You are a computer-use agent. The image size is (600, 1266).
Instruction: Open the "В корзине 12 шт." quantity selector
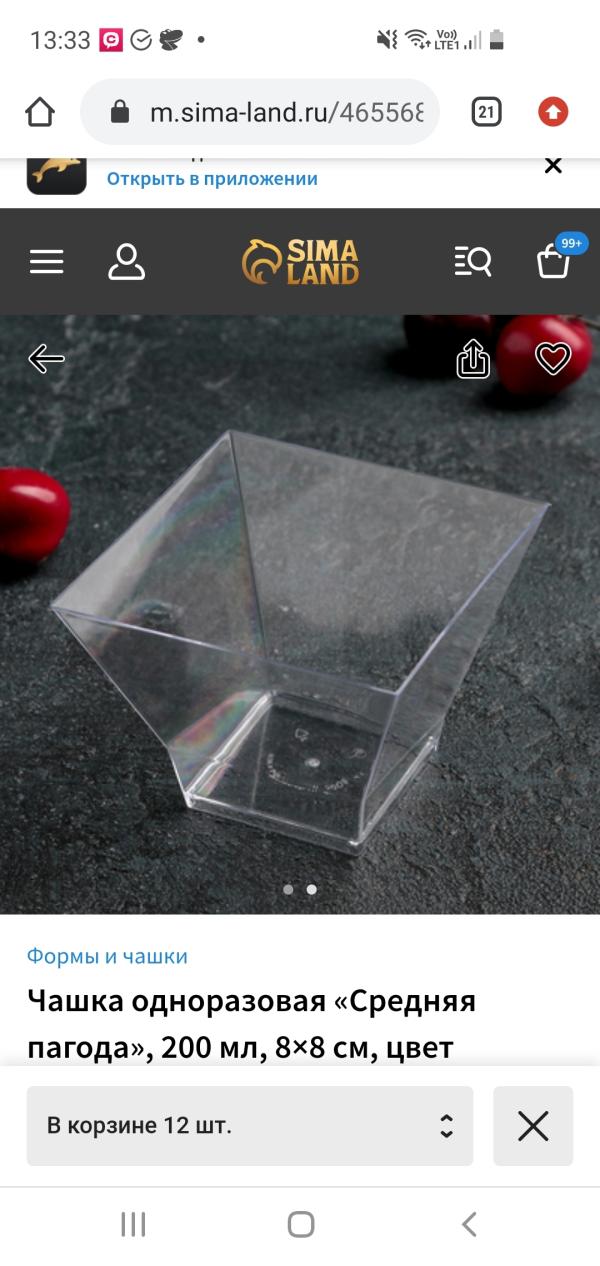point(249,1126)
